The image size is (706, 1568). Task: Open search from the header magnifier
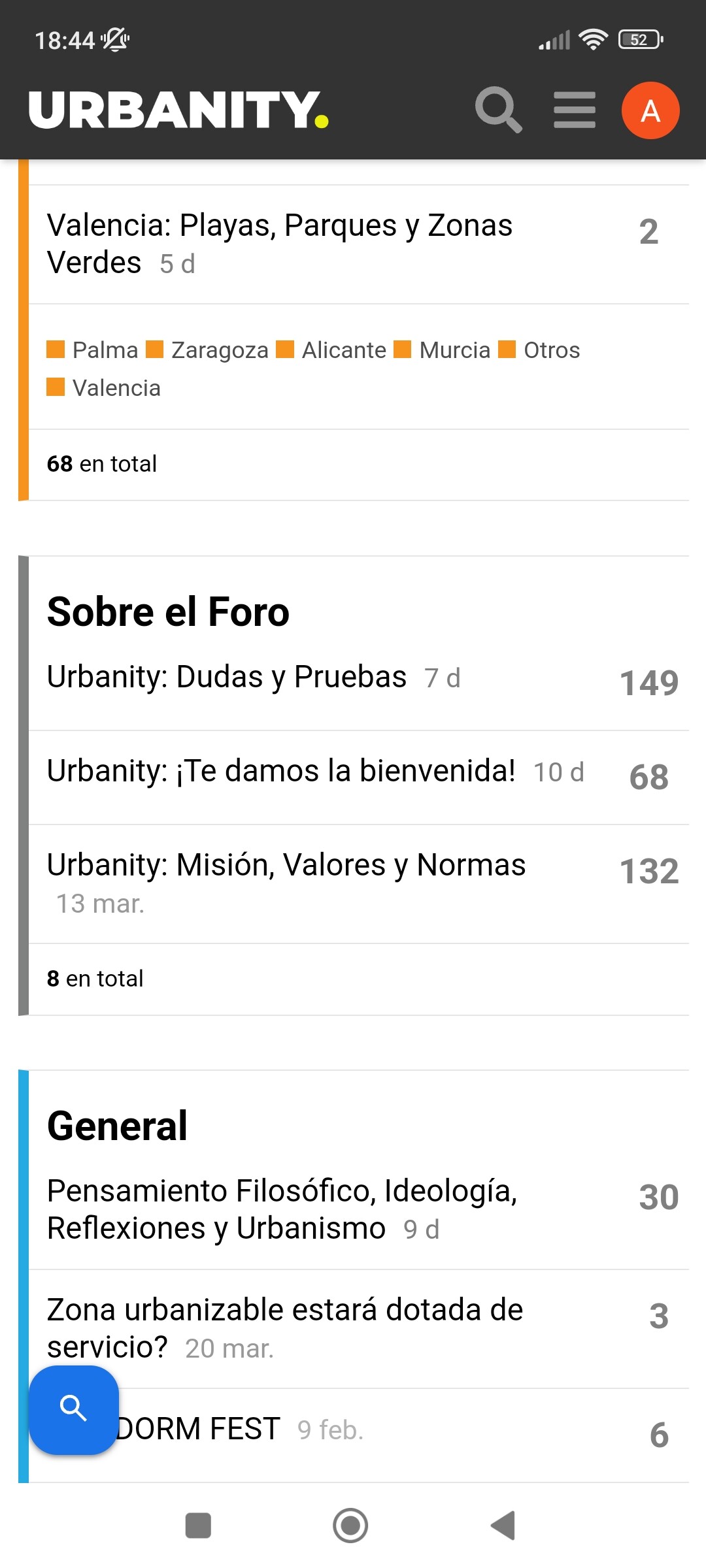(x=498, y=110)
